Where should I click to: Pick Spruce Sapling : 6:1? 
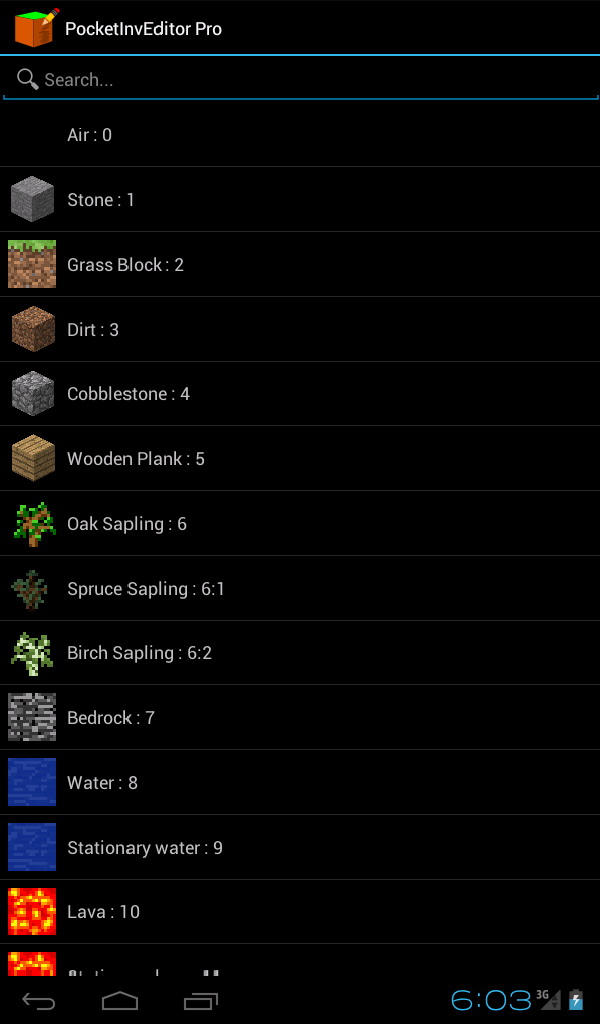[300, 589]
